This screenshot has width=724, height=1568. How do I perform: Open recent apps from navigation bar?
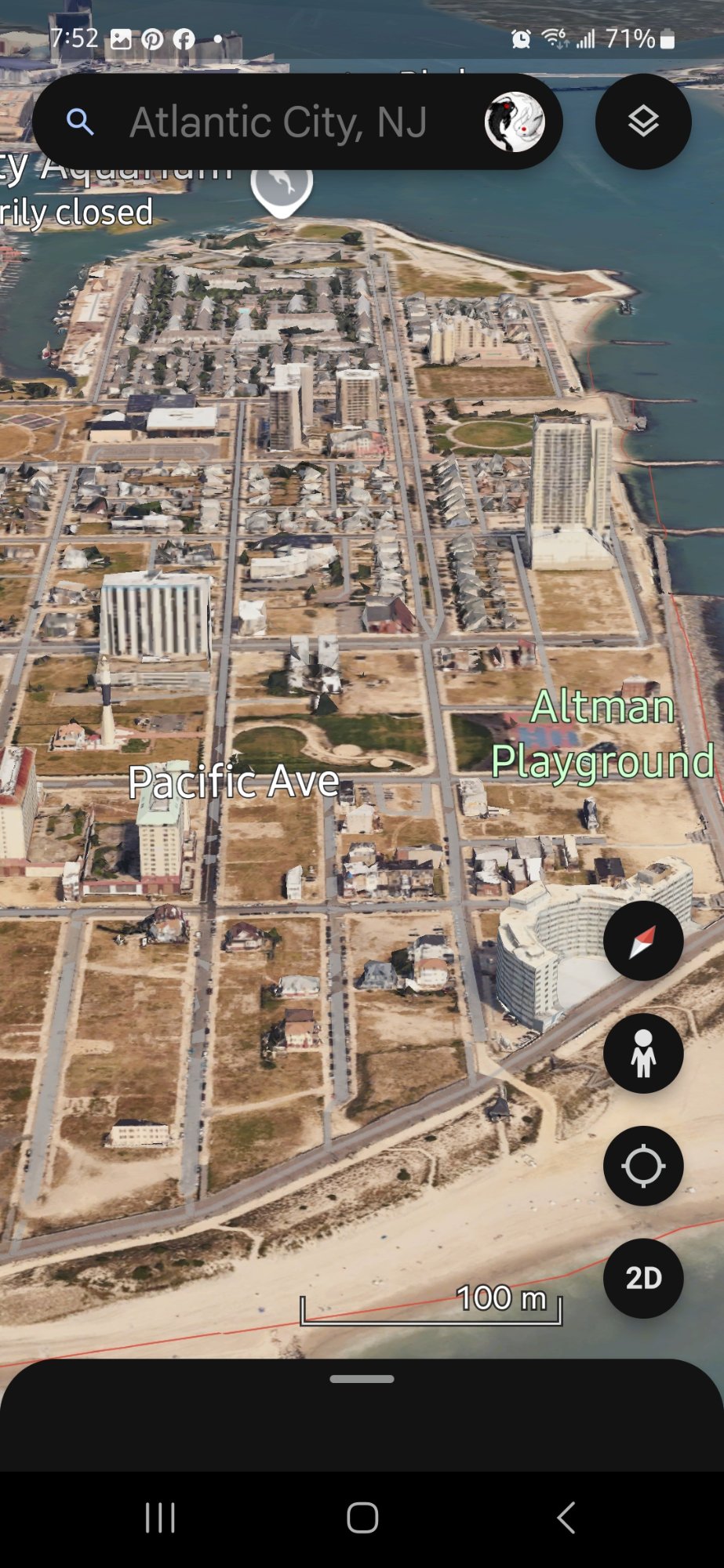coord(160,1518)
